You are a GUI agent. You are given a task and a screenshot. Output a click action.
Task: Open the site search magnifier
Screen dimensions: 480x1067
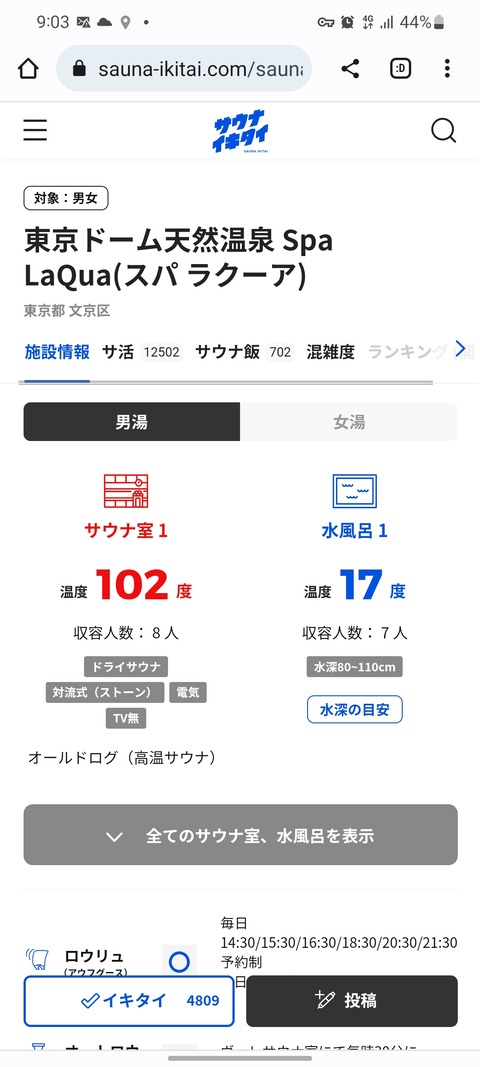click(x=443, y=131)
